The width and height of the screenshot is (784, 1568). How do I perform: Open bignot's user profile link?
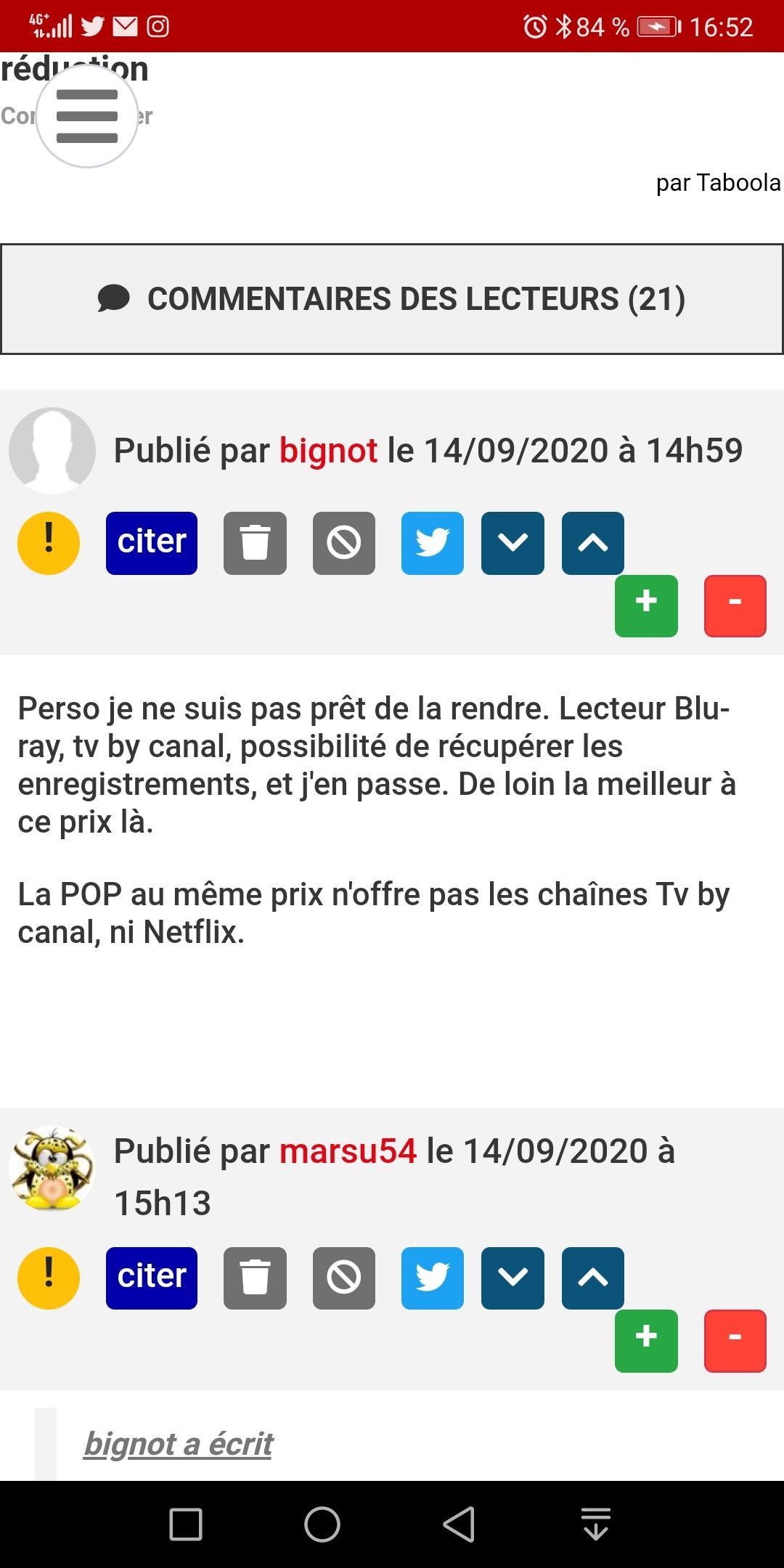pyautogui.click(x=328, y=450)
